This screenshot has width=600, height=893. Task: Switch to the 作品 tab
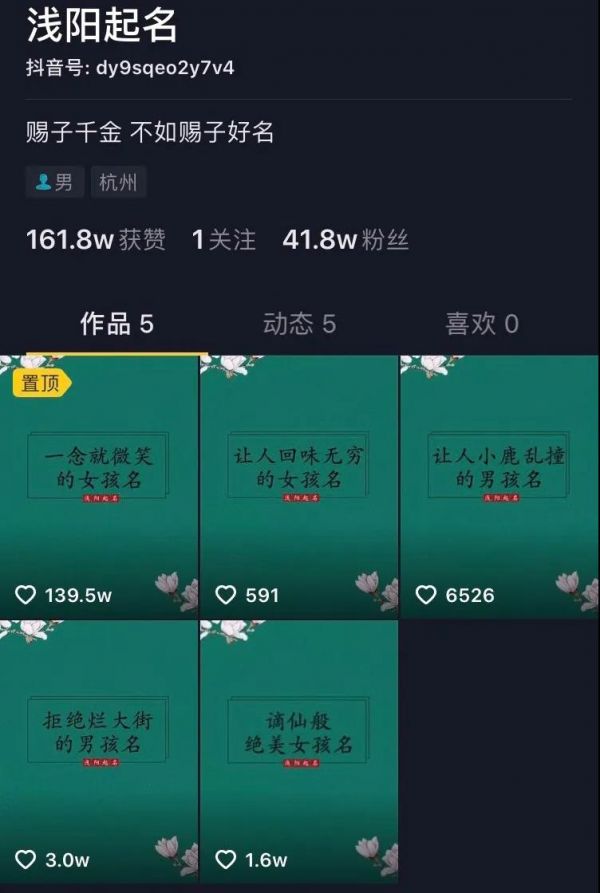click(x=116, y=324)
